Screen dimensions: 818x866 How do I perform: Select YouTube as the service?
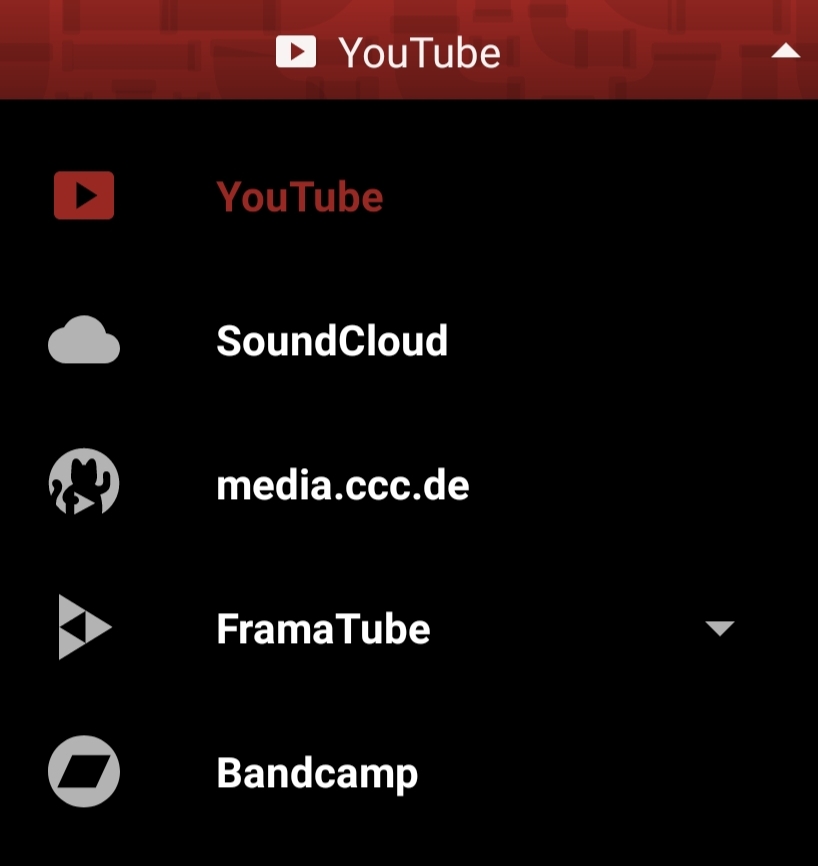(x=299, y=197)
